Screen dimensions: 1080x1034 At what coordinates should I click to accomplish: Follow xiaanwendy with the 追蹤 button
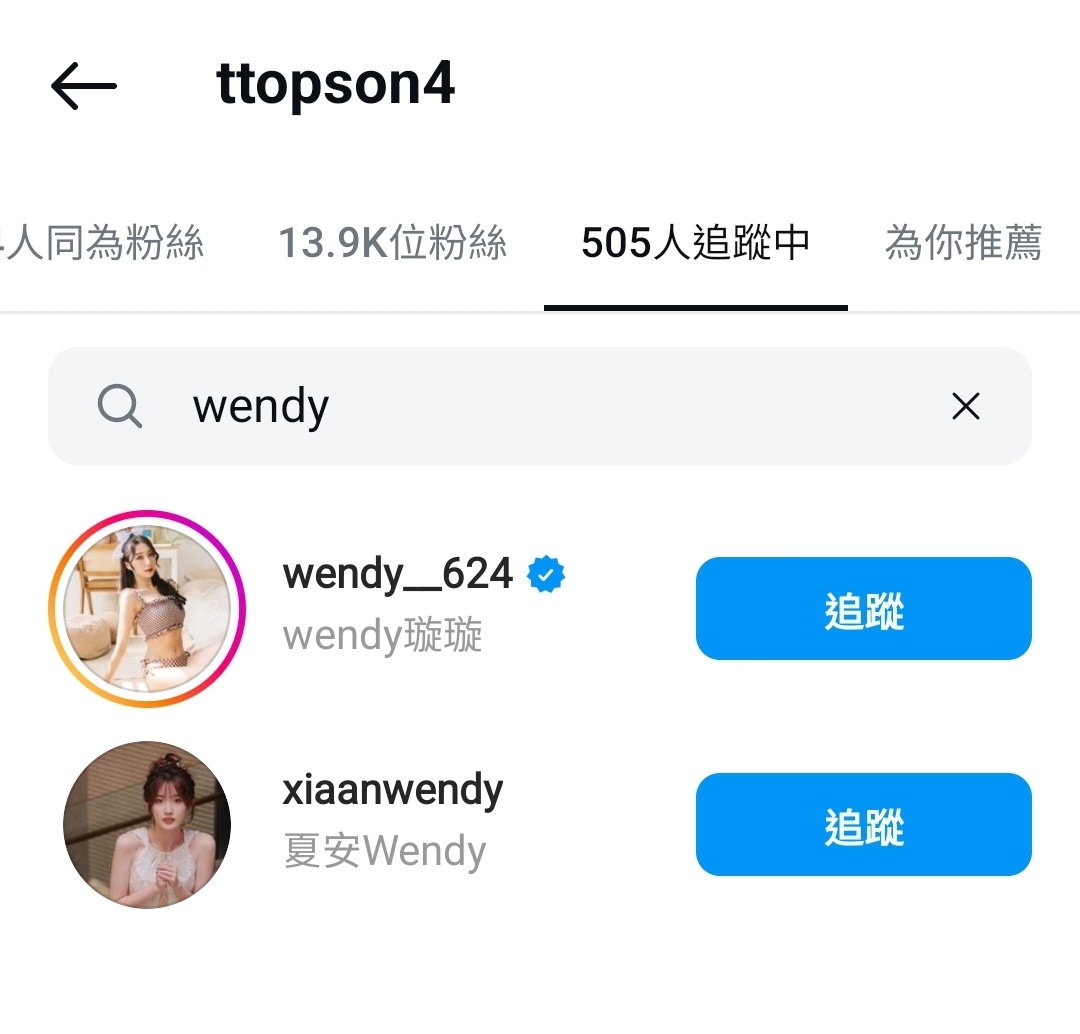[863, 824]
